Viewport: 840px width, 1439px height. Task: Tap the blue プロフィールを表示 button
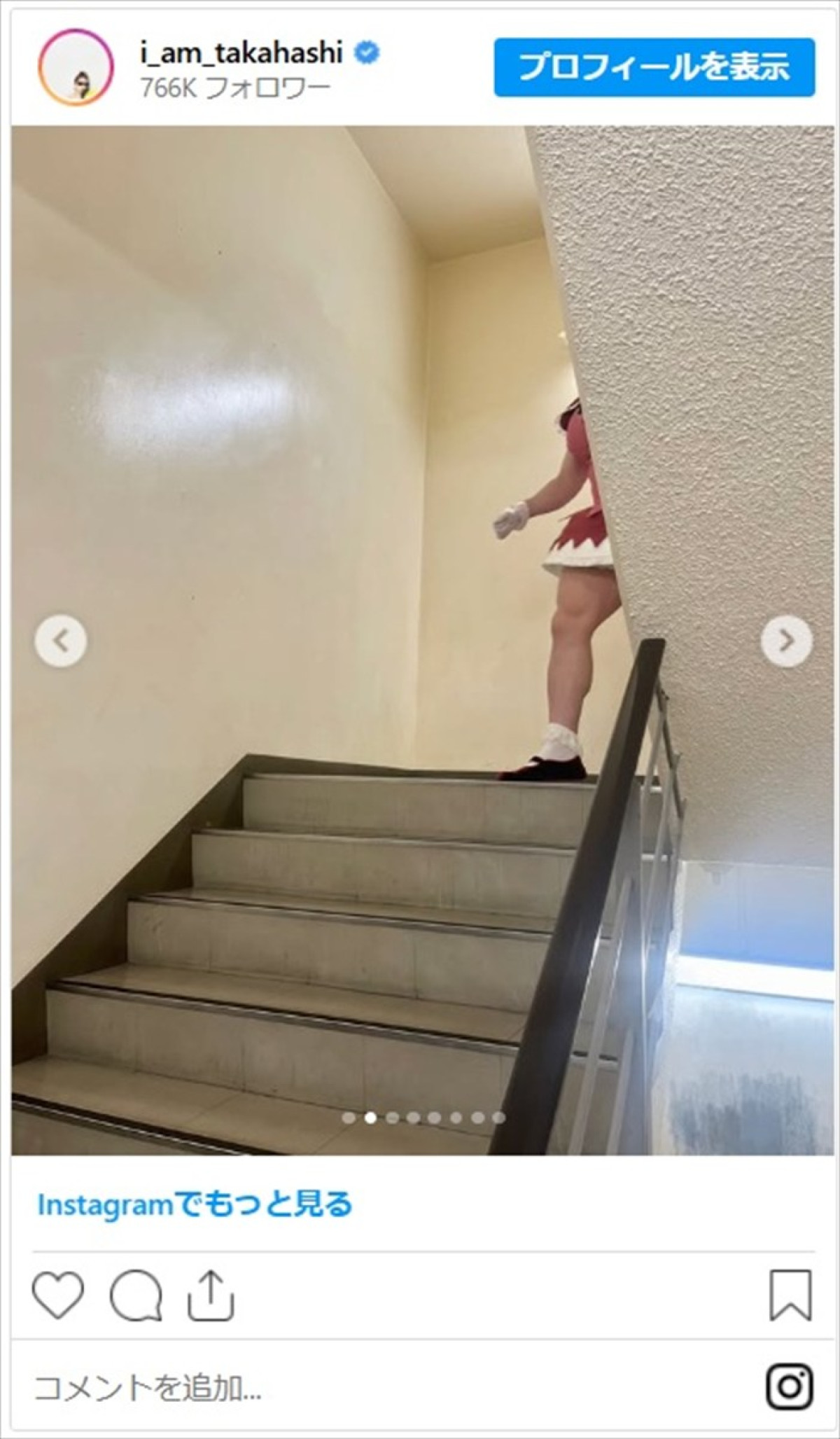click(654, 67)
